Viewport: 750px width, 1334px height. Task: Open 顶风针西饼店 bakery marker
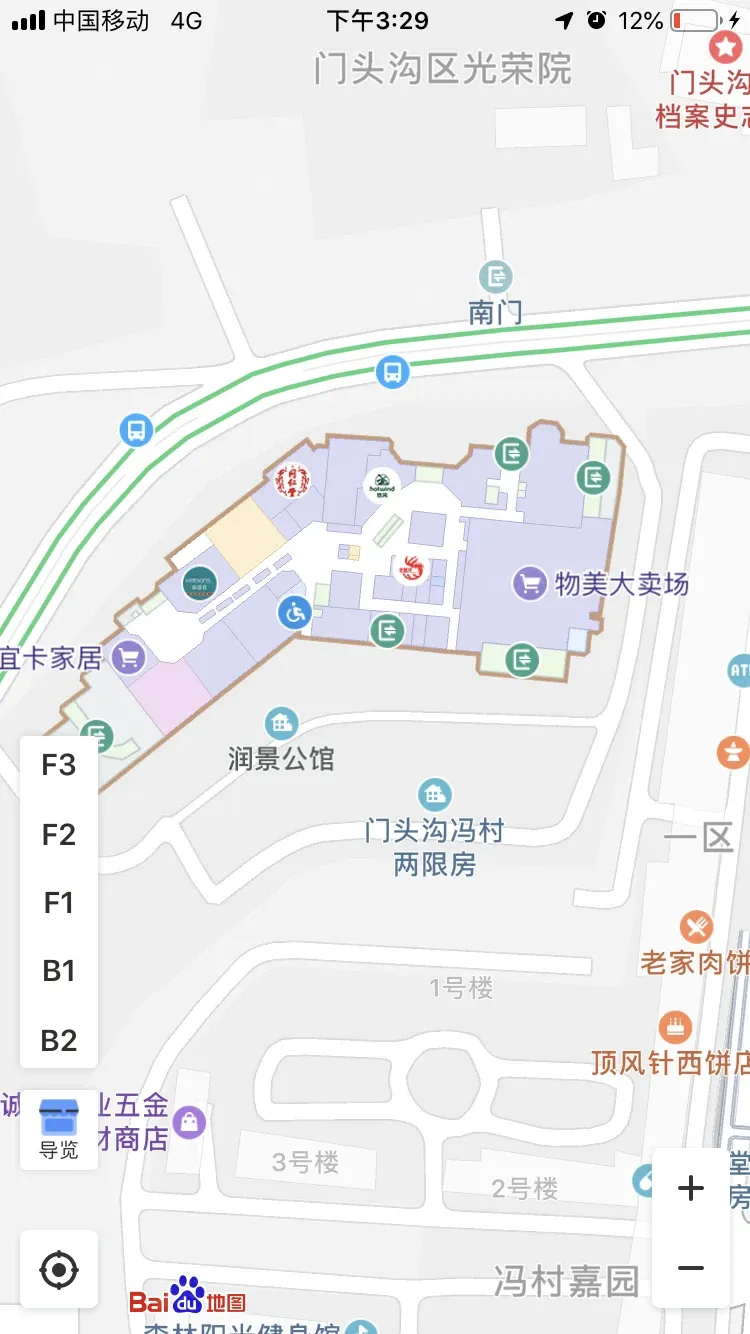pyautogui.click(x=676, y=1027)
